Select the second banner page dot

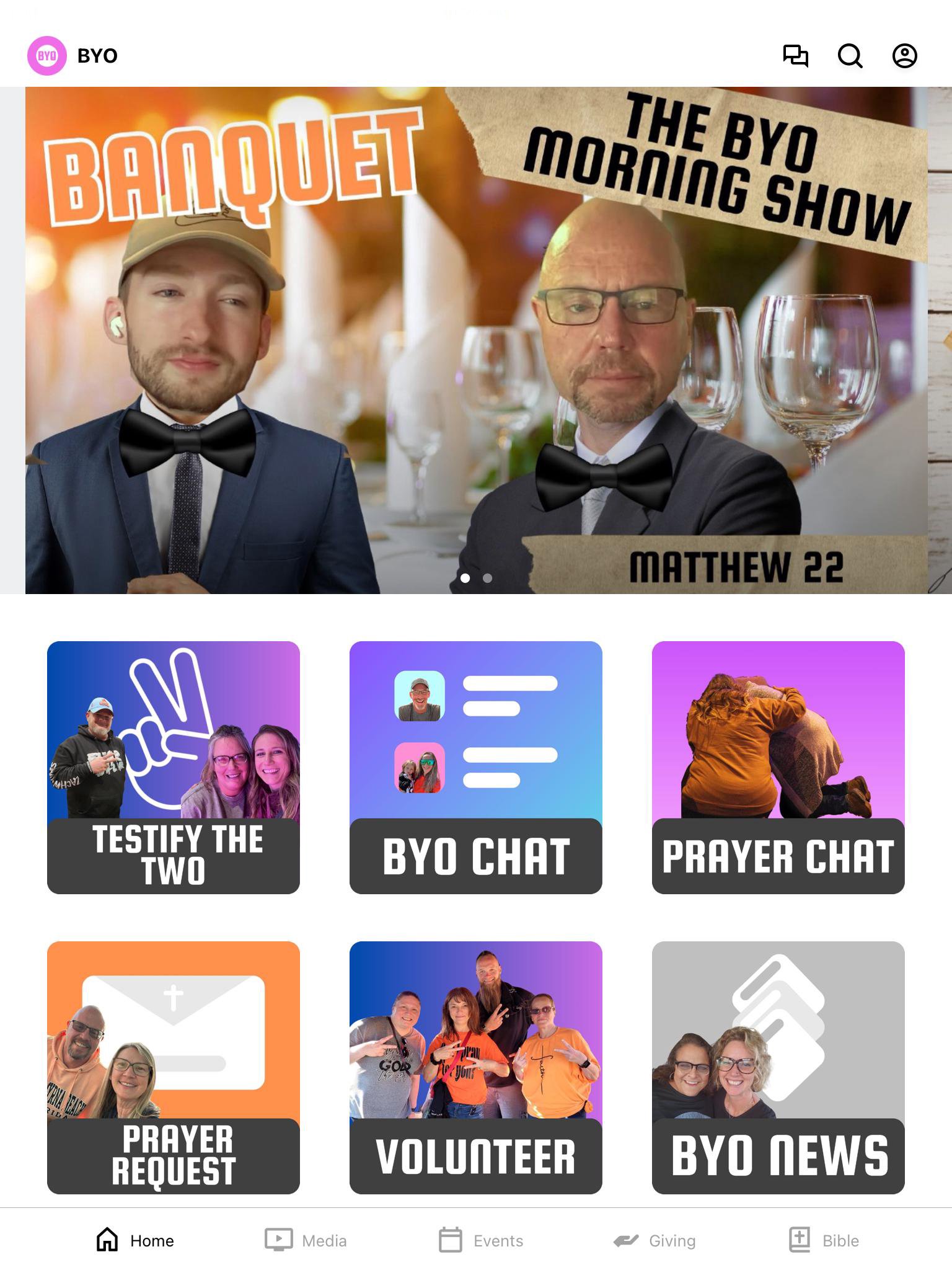click(488, 578)
